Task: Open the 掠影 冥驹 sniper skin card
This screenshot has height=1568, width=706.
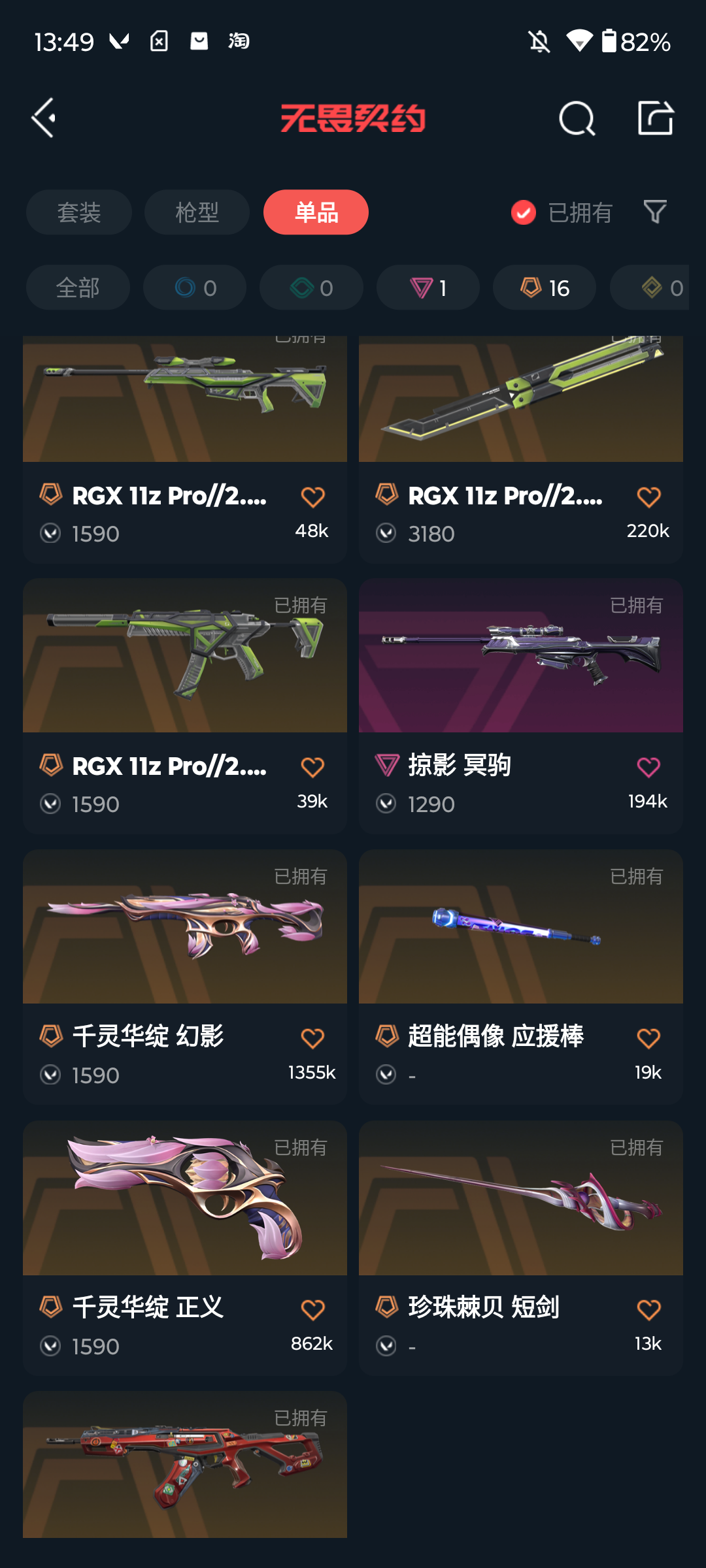Action: (521, 706)
